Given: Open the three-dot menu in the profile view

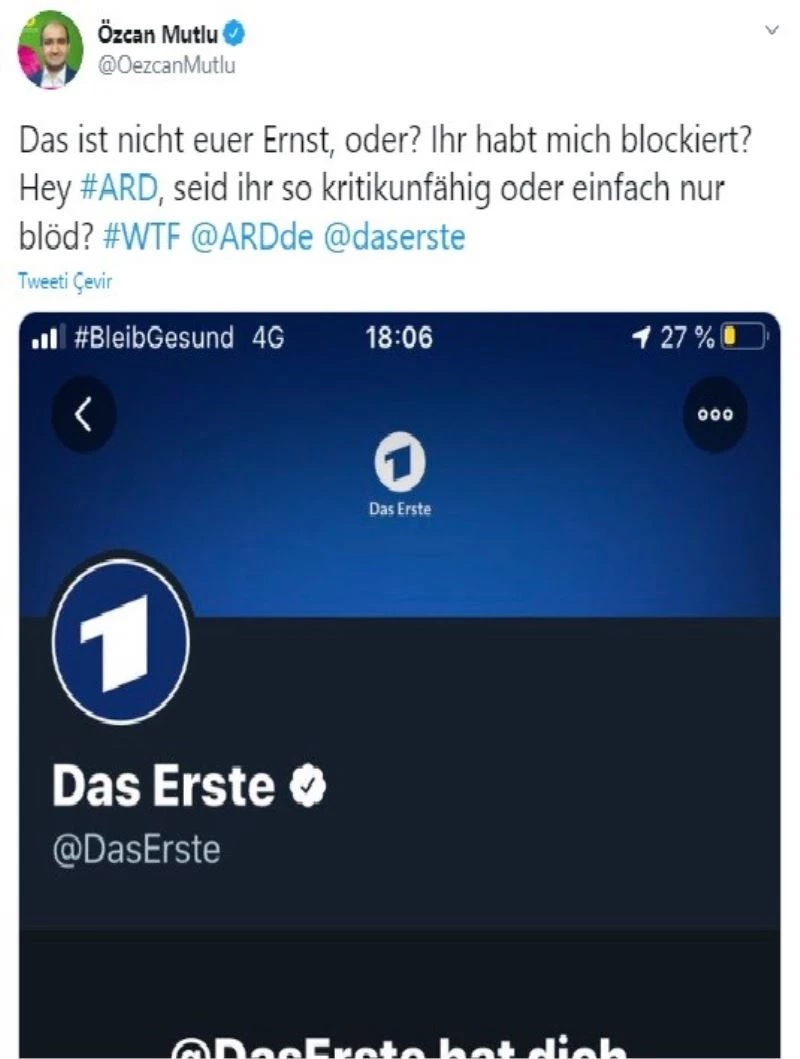Looking at the screenshot, I should pos(716,413).
